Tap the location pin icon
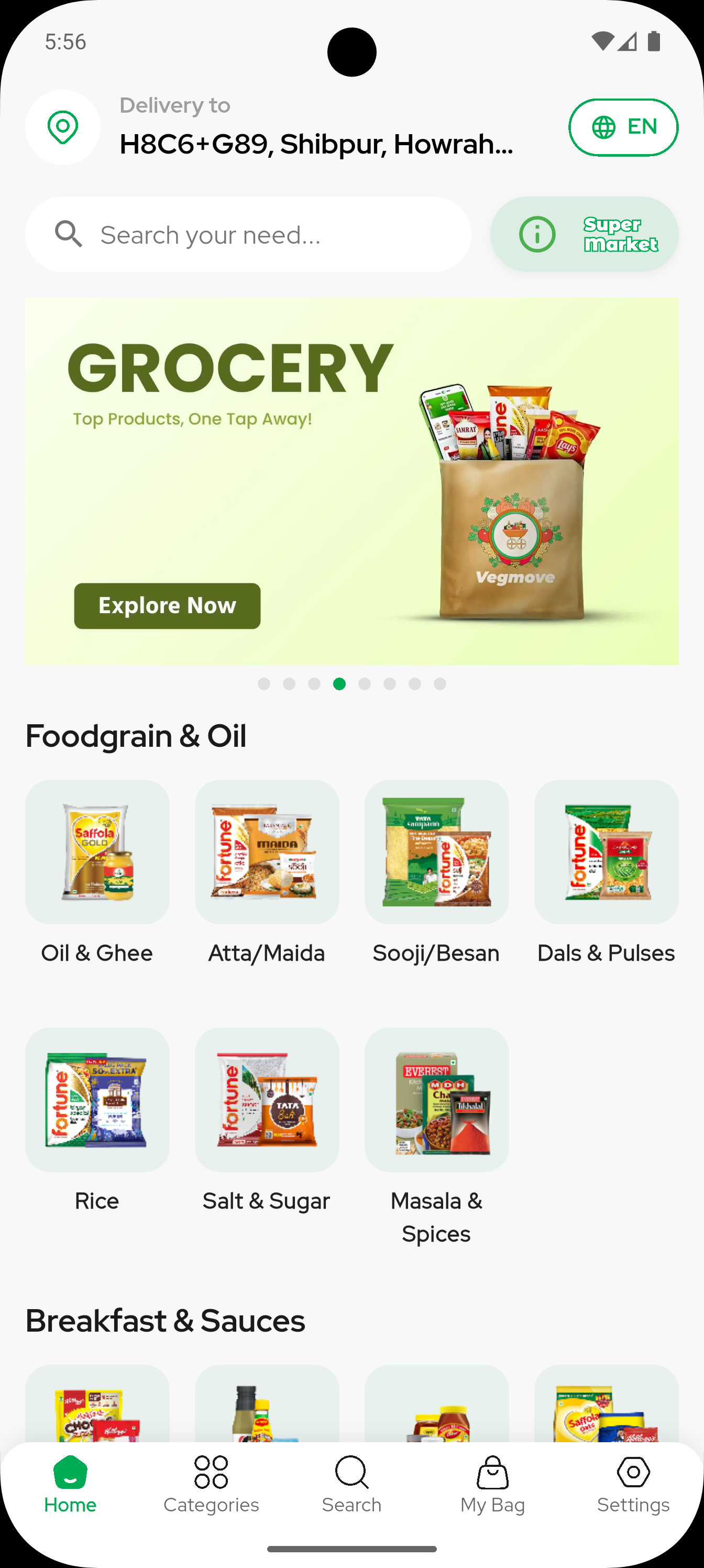 [x=63, y=127]
